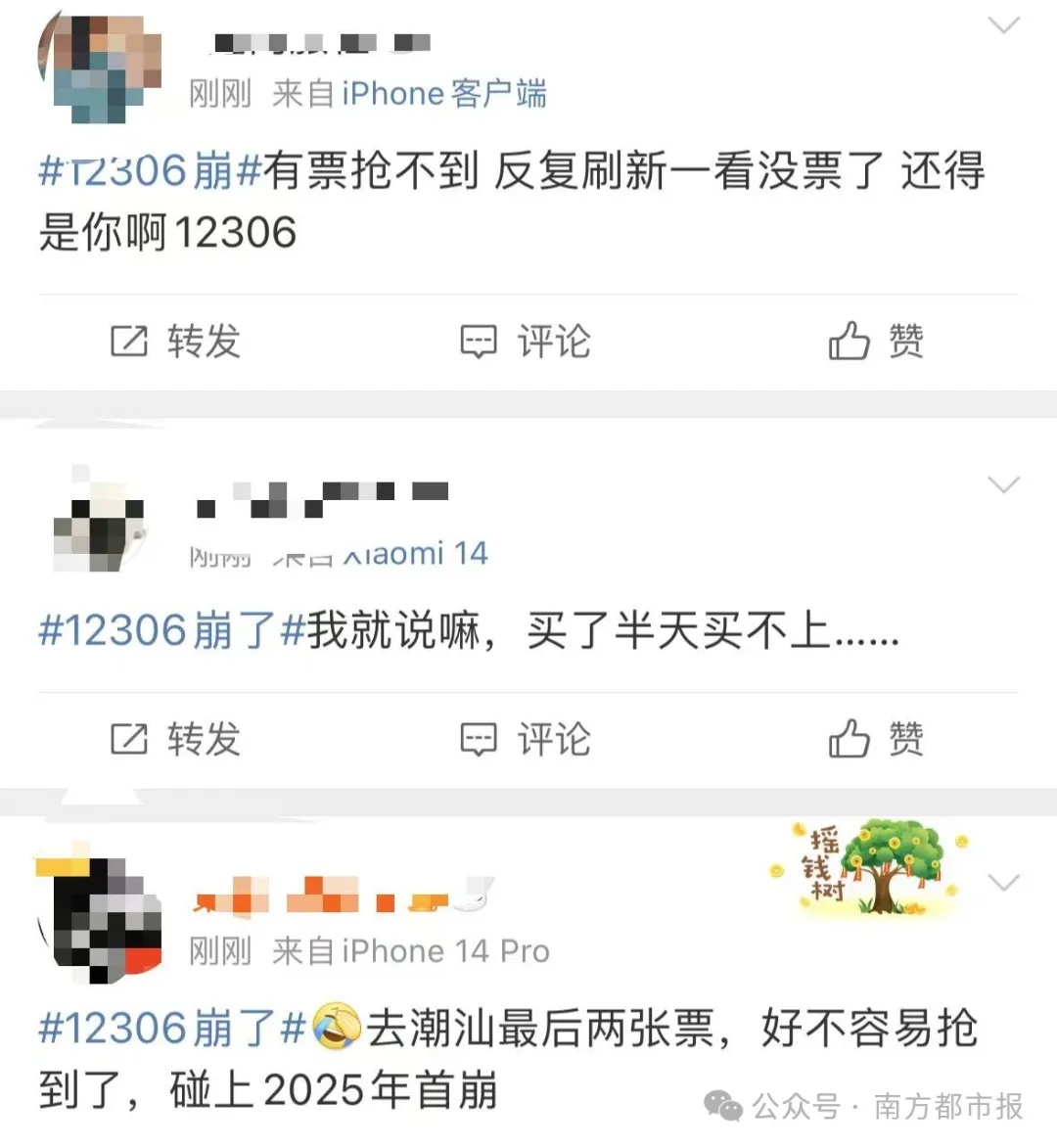This screenshot has width=1057, height=1148.
Task: Like the 买了半天买不上 post
Action: click(876, 739)
